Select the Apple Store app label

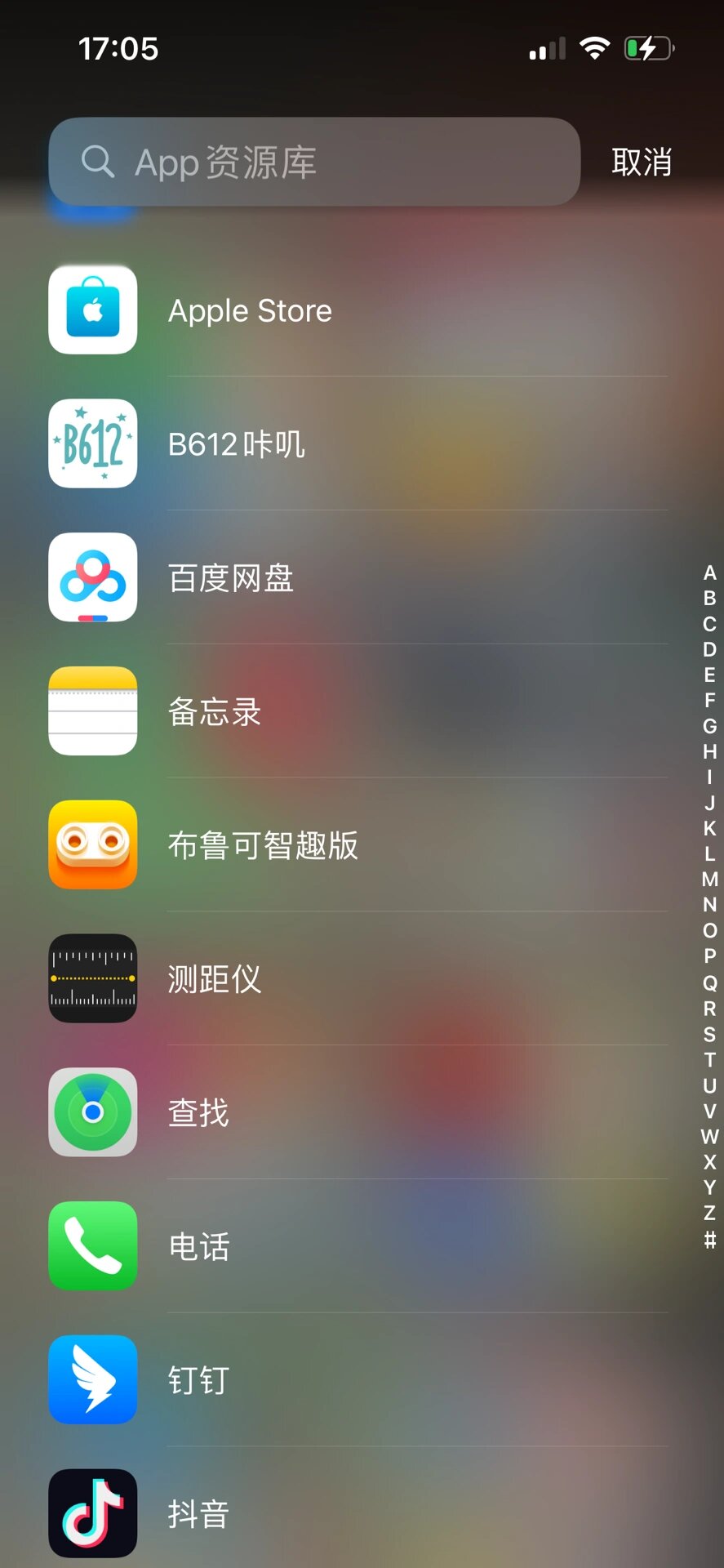(x=249, y=311)
